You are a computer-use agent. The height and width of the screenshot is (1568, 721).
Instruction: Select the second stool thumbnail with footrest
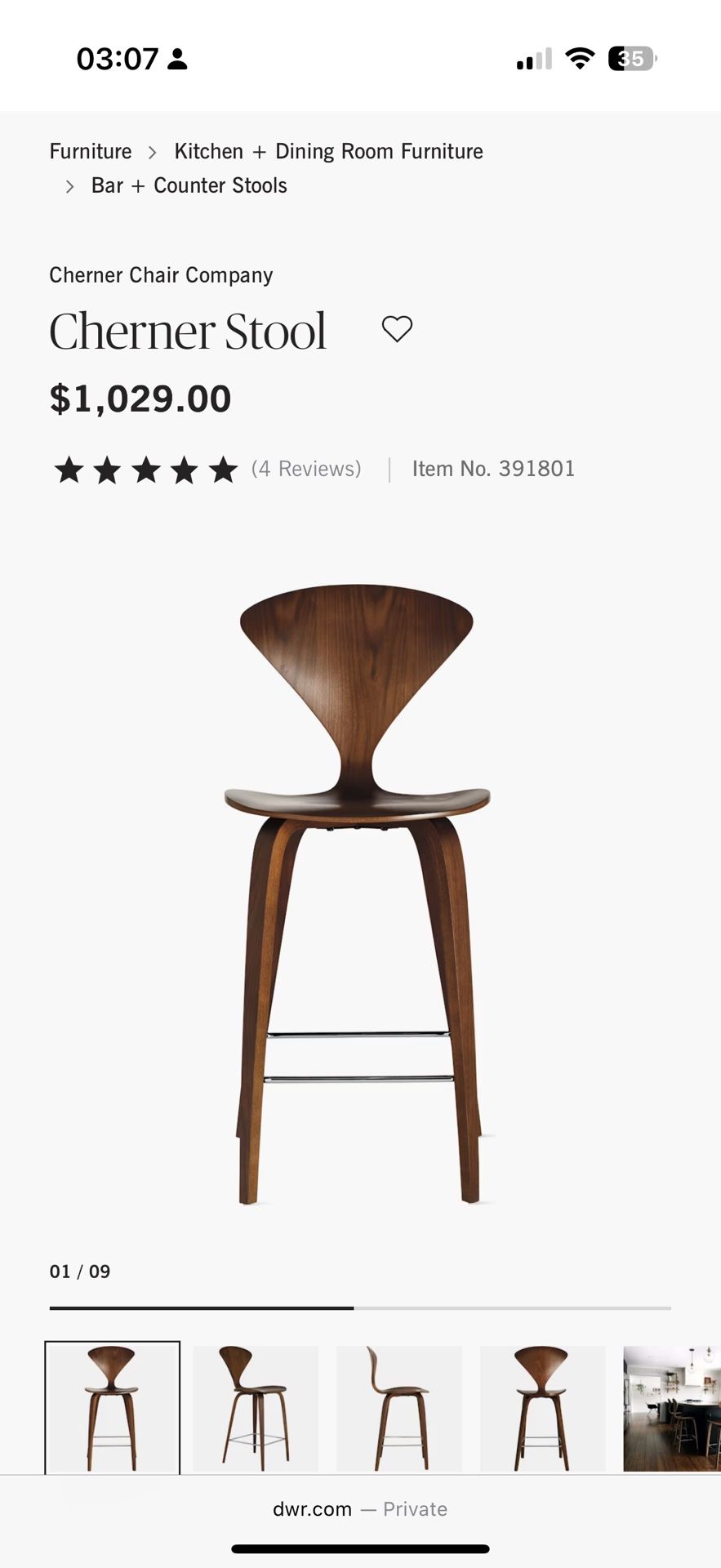[x=255, y=1409]
